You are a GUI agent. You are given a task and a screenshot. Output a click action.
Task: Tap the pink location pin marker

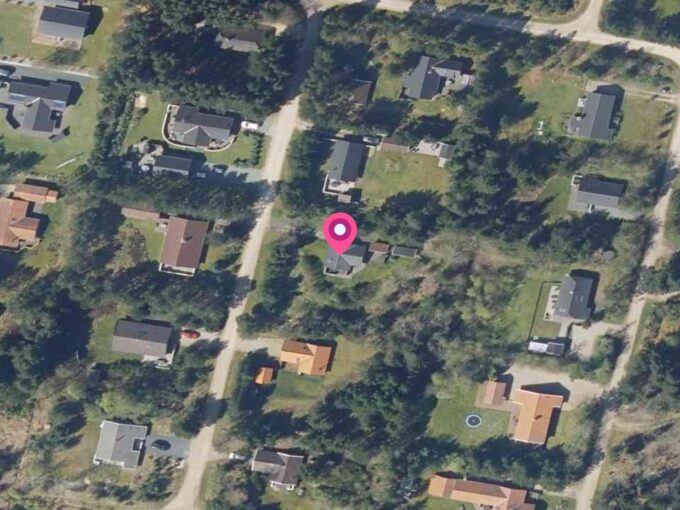(x=341, y=232)
